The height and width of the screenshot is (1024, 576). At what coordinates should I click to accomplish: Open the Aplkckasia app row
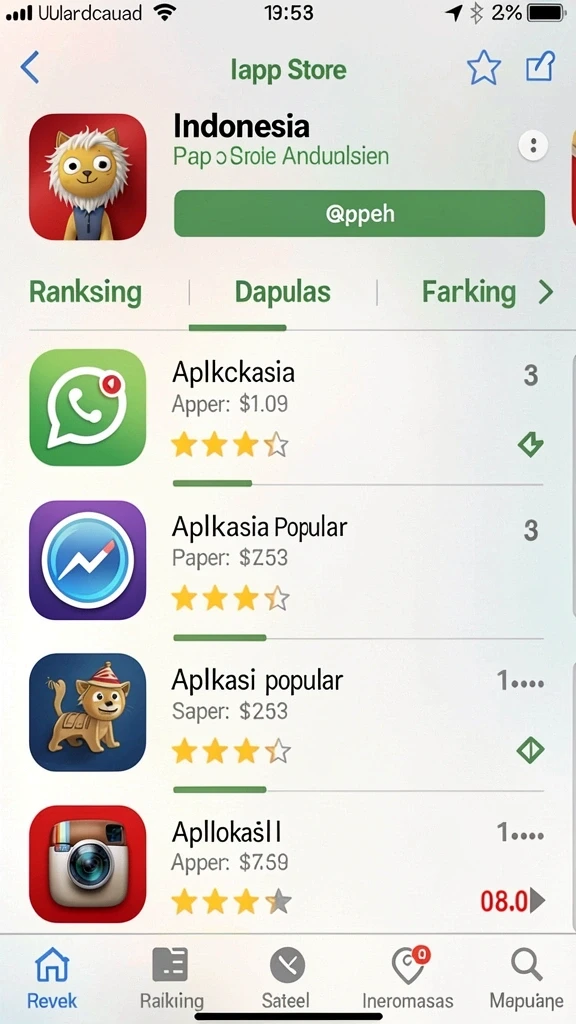[x=288, y=408]
